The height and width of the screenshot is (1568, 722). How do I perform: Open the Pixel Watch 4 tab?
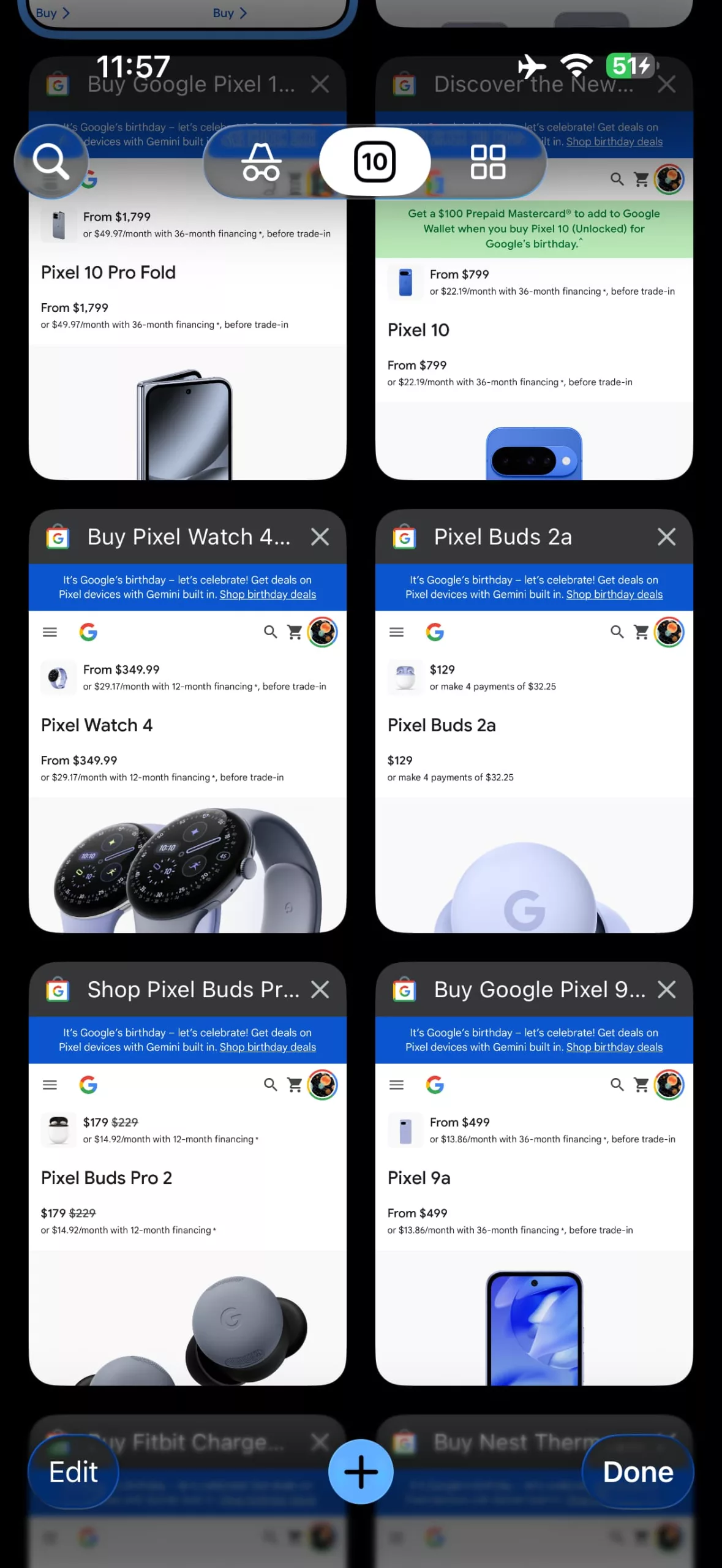click(187, 766)
